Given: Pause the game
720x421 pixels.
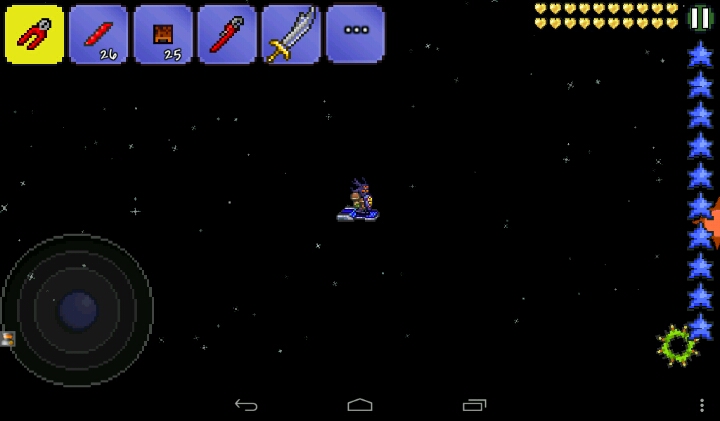Looking at the screenshot, I should point(700,18).
